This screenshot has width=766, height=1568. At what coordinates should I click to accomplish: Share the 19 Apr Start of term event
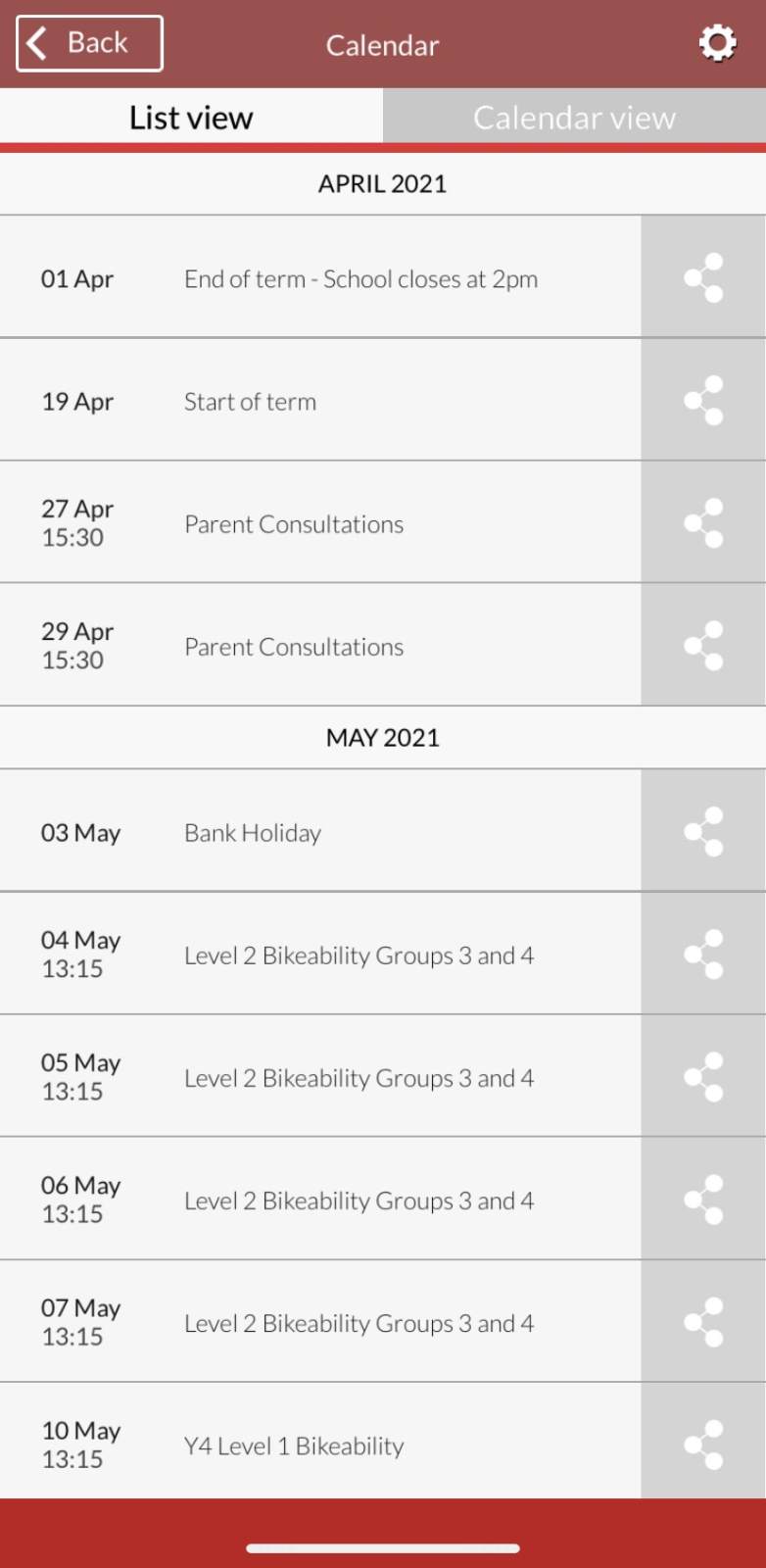pos(703,400)
